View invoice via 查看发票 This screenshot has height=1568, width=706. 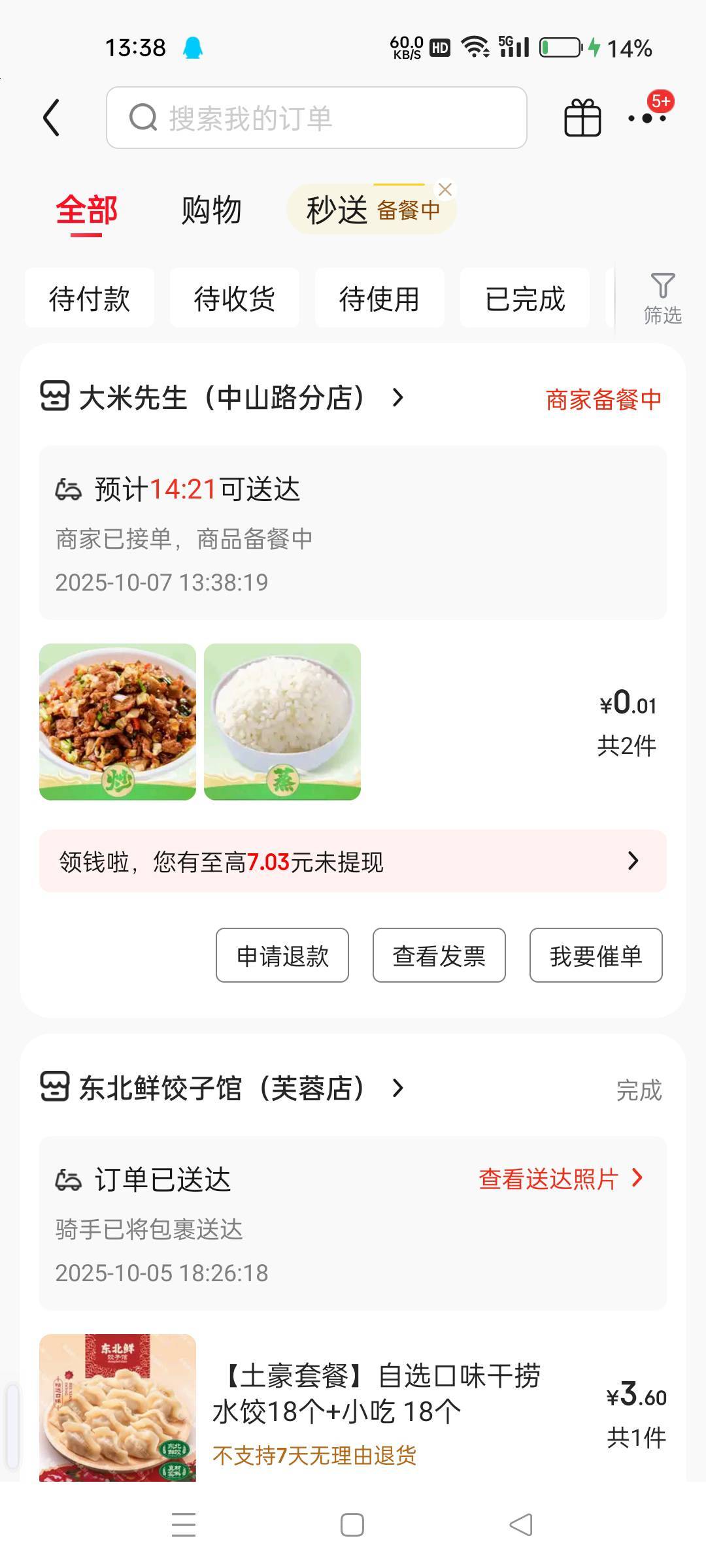(439, 955)
